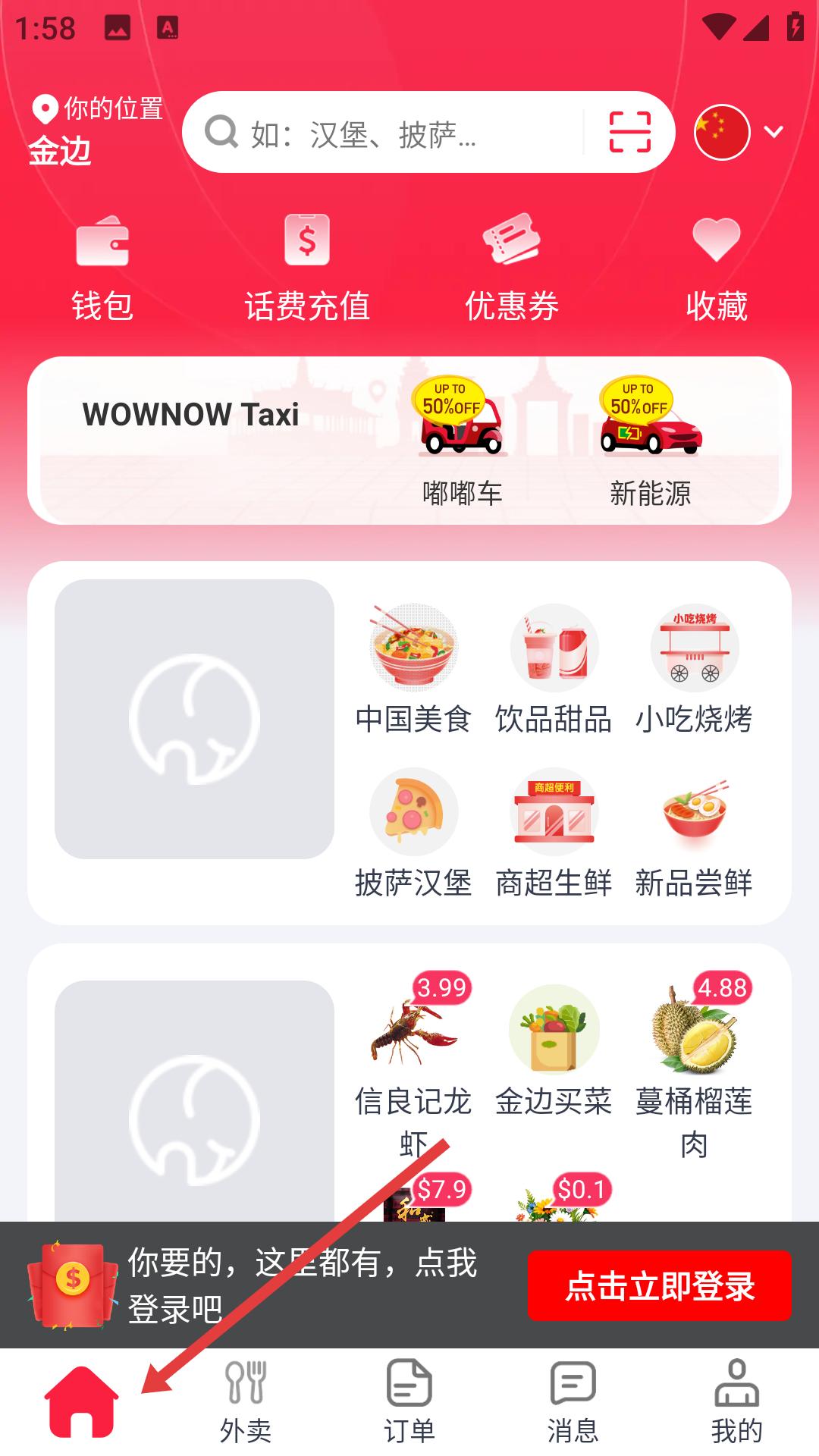Viewport: 819px width, 1456px height.
Task: Tap 点击立即登录 login button
Action: [x=659, y=1285]
